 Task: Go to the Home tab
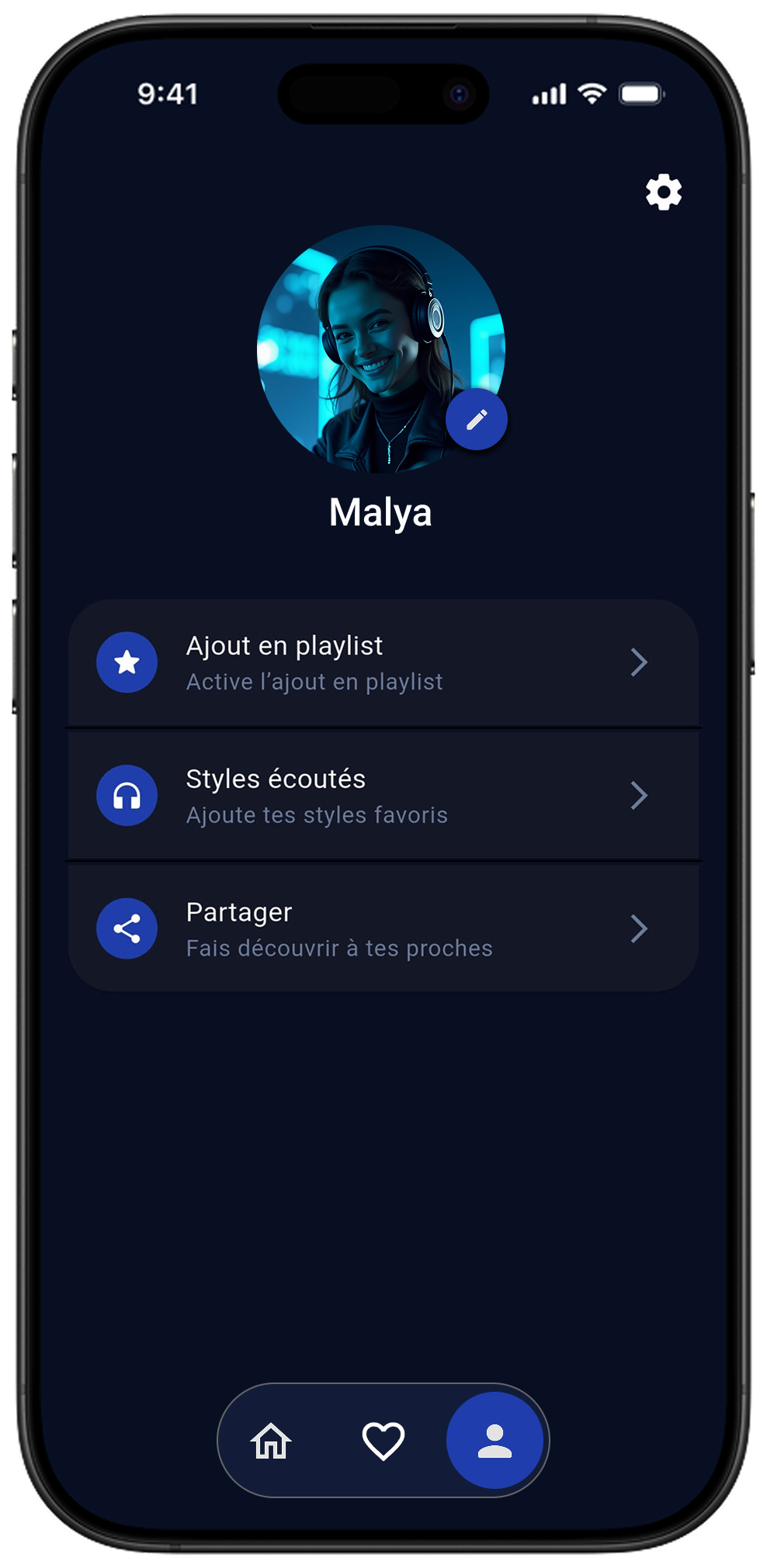271,1441
